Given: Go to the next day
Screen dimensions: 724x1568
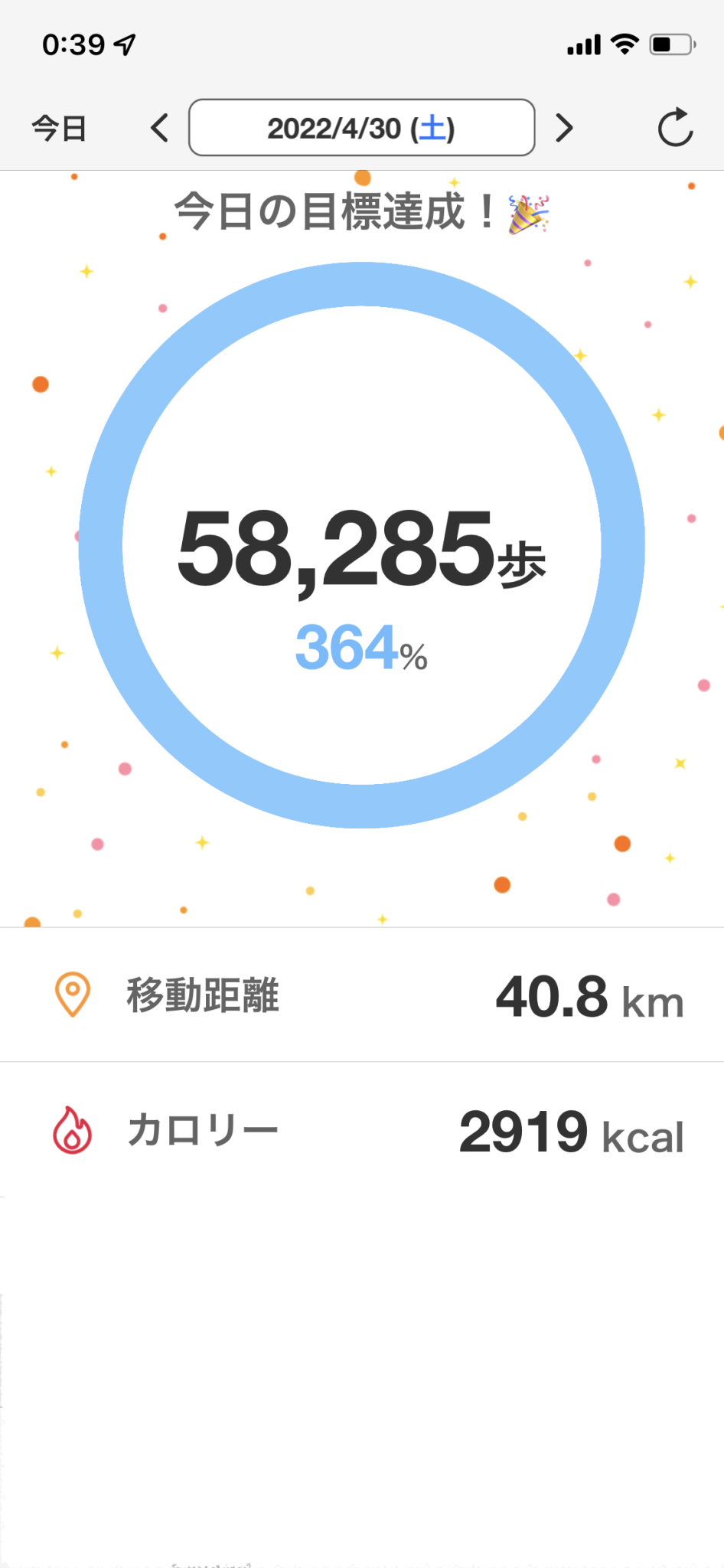Looking at the screenshot, I should (564, 128).
